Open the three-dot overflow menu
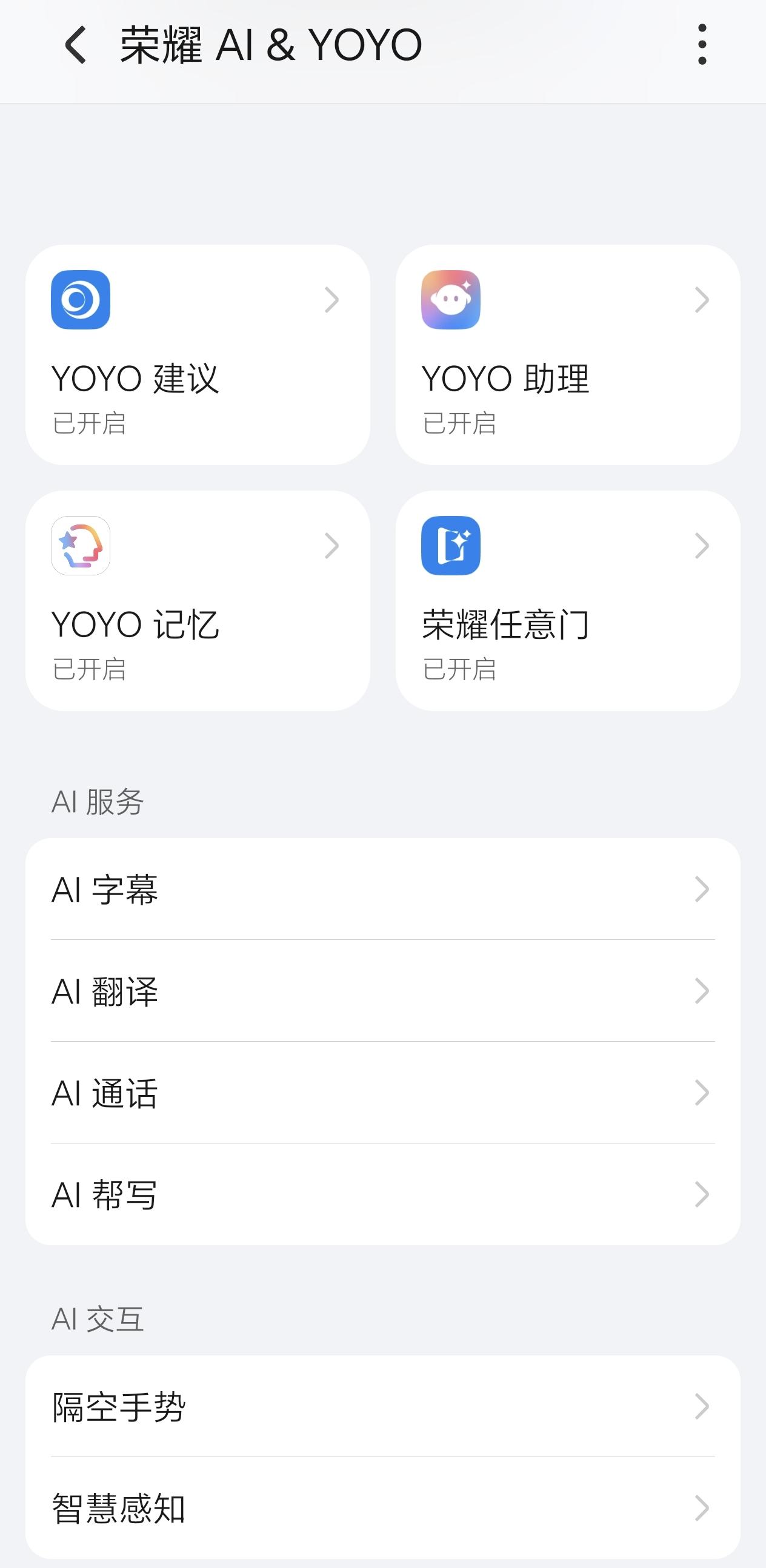Viewport: 766px width, 1568px height. tap(702, 45)
